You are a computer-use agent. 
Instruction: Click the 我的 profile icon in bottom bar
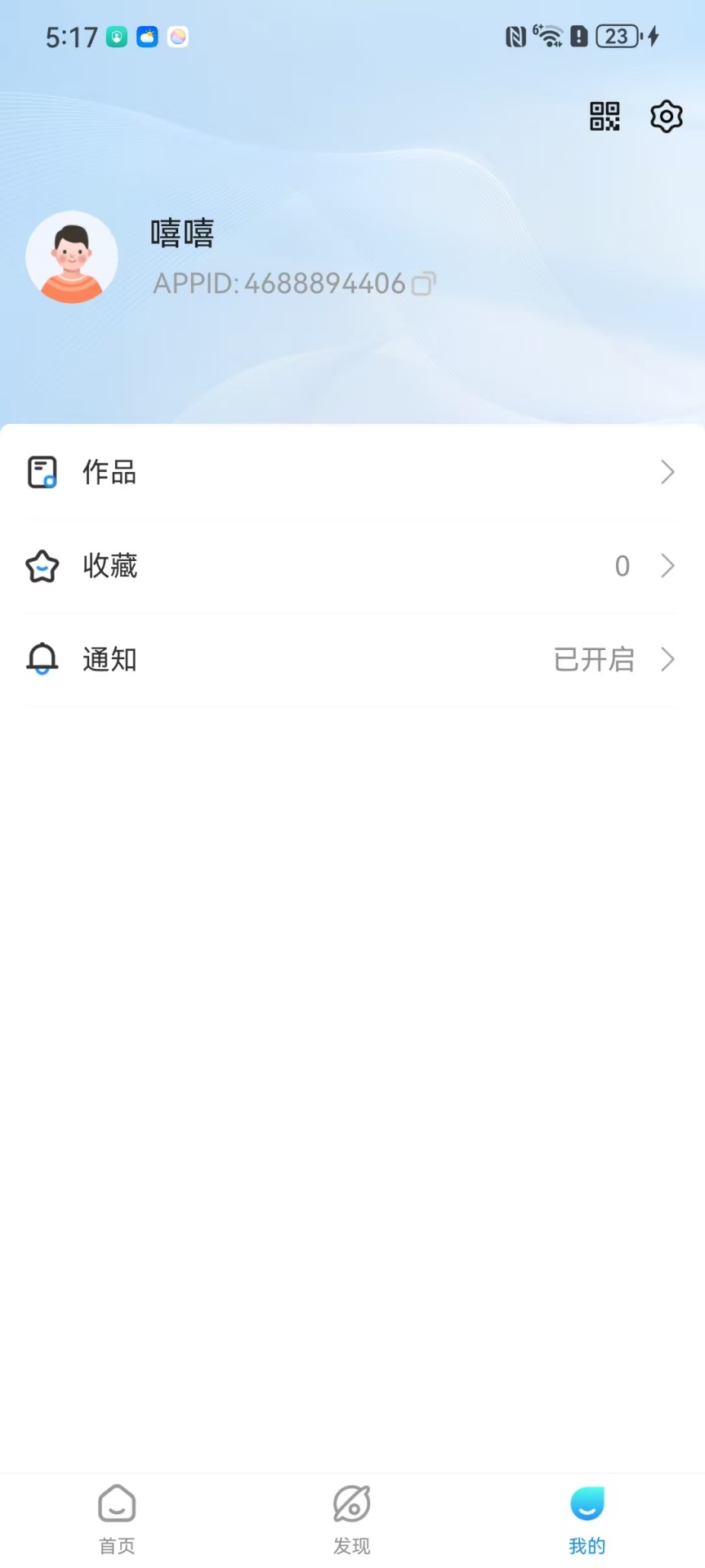coord(587,1503)
